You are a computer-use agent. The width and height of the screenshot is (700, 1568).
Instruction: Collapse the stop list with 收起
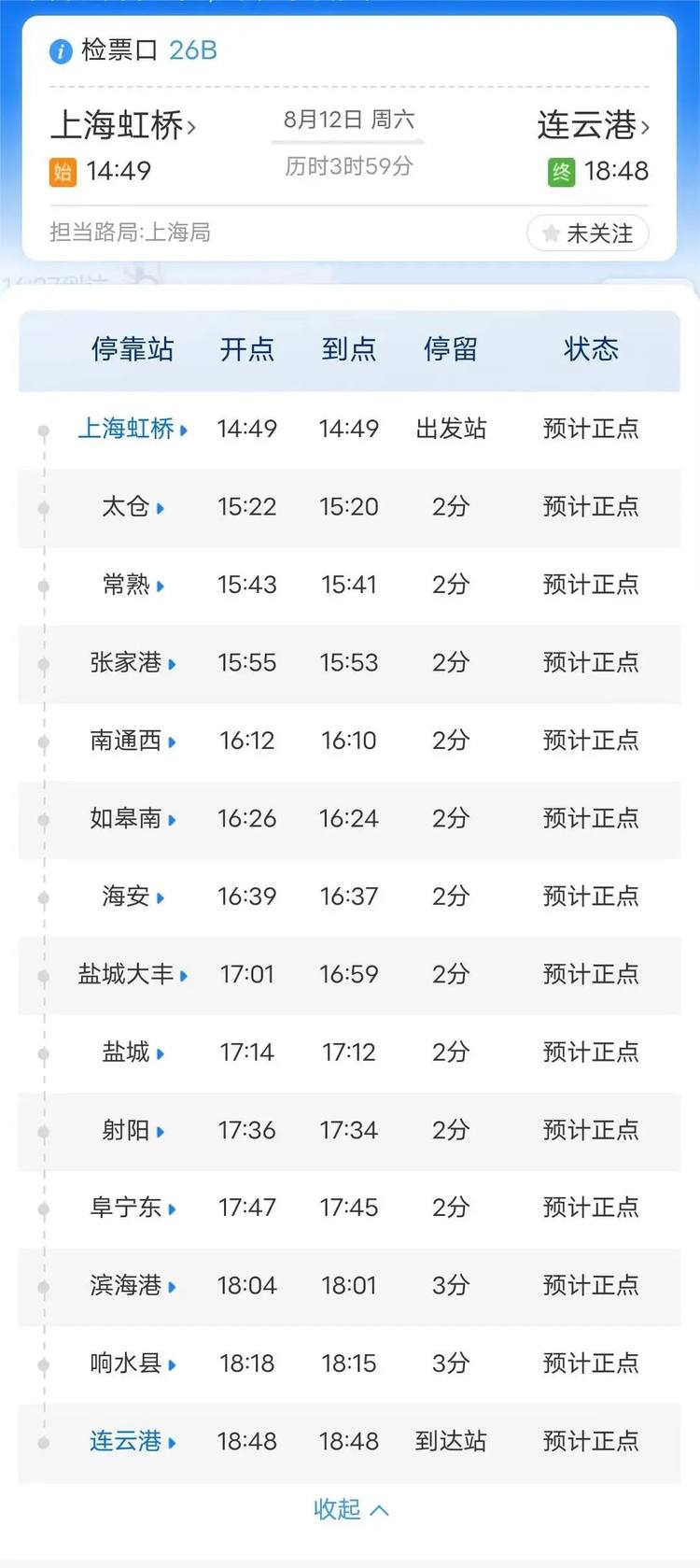click(x=351, y=1509)
